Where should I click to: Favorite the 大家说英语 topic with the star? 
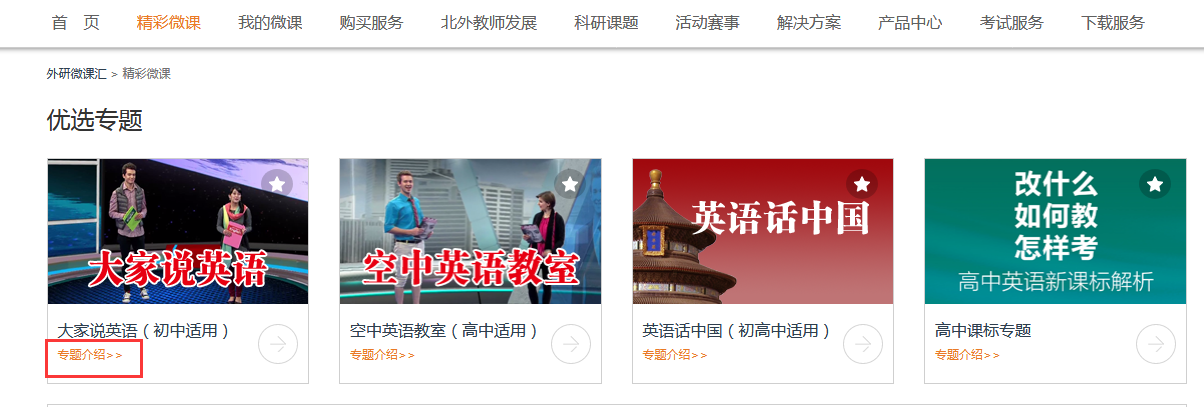[x=277, y=184]
